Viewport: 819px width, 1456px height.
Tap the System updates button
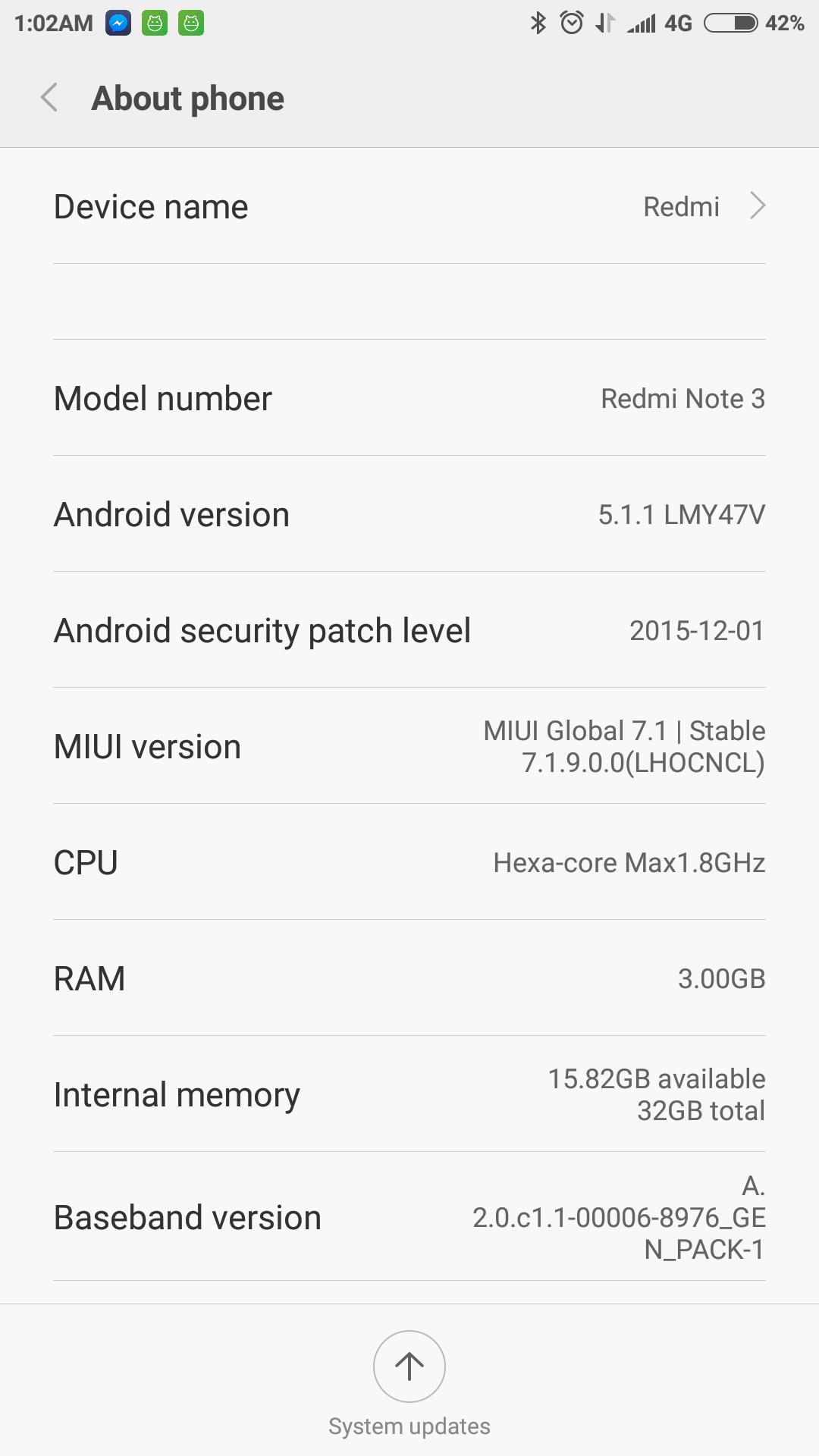coord(409,1367)
